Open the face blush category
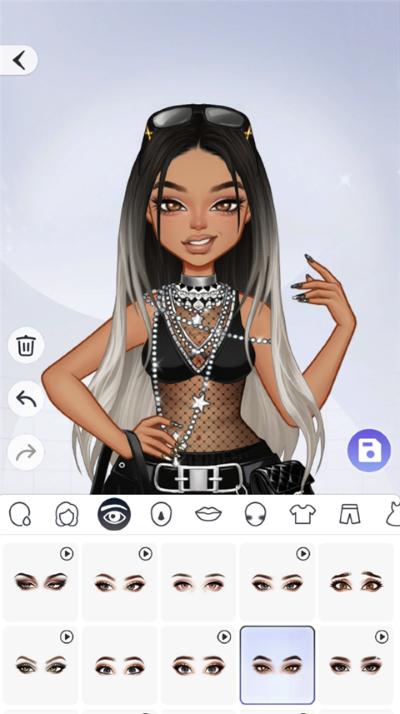The image size is (400, 714). 255,515
